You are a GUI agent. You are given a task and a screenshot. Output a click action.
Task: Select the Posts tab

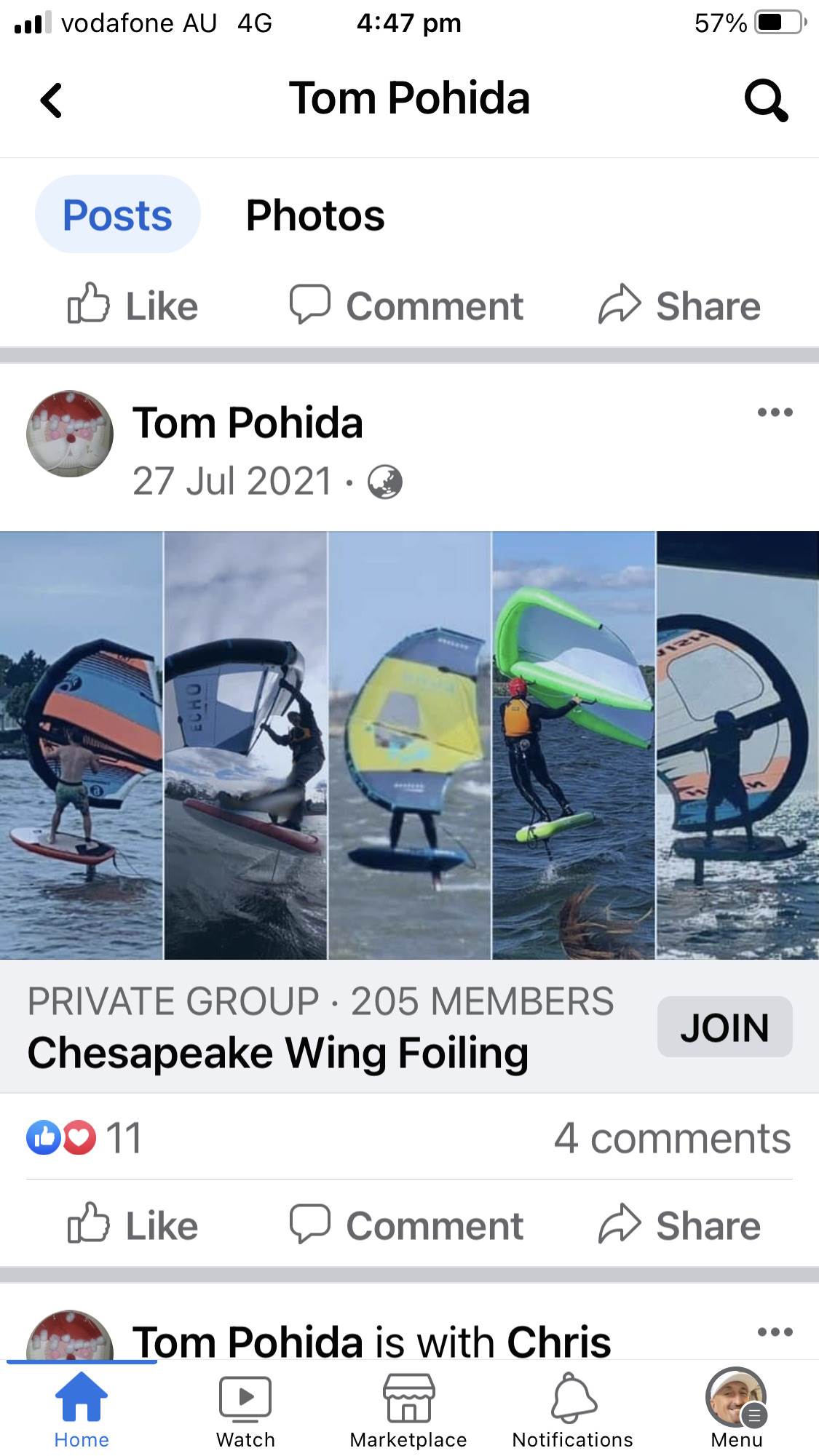click(117, 215)
